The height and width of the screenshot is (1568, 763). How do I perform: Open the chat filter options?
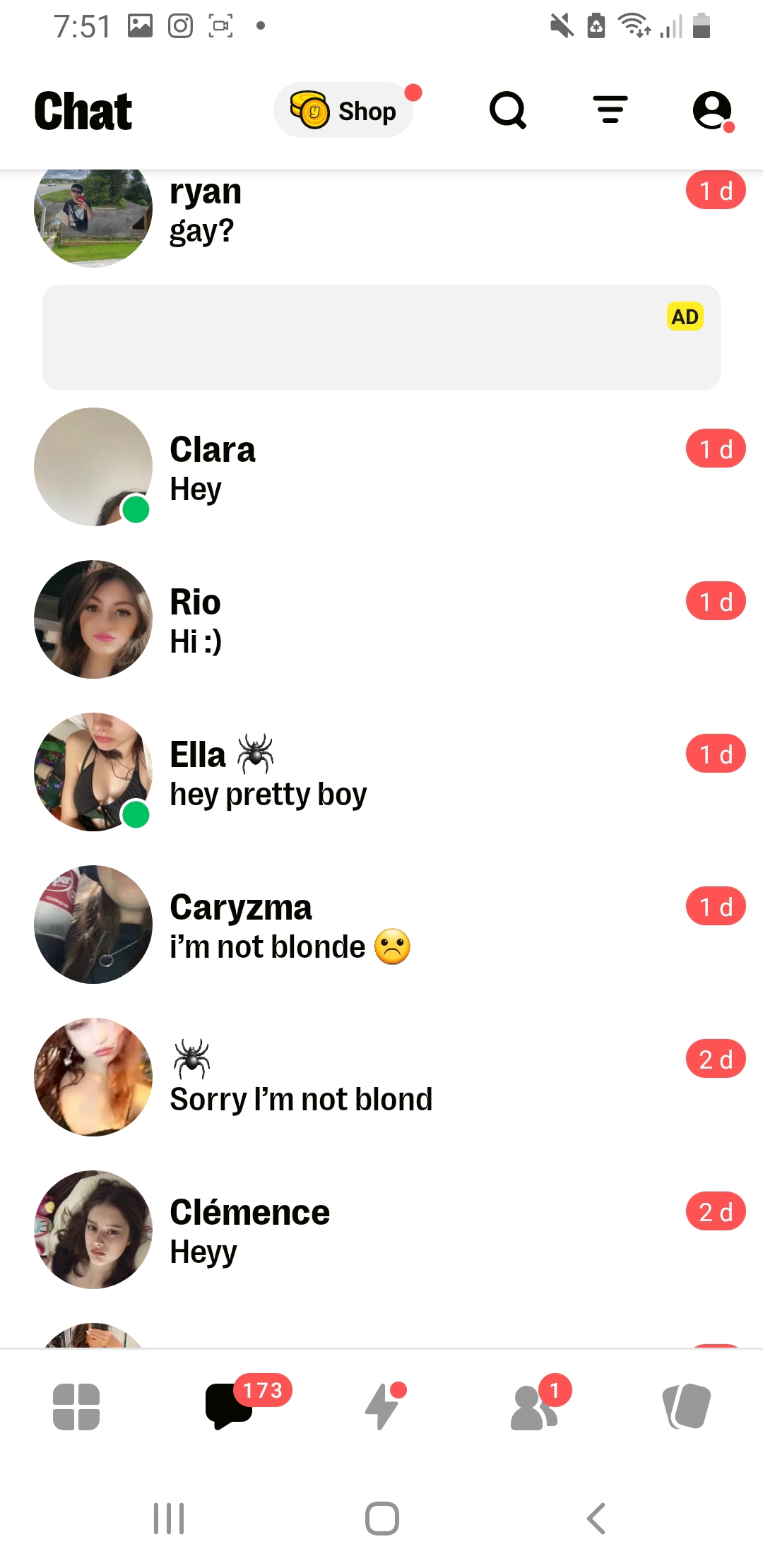tap(610, 110)
